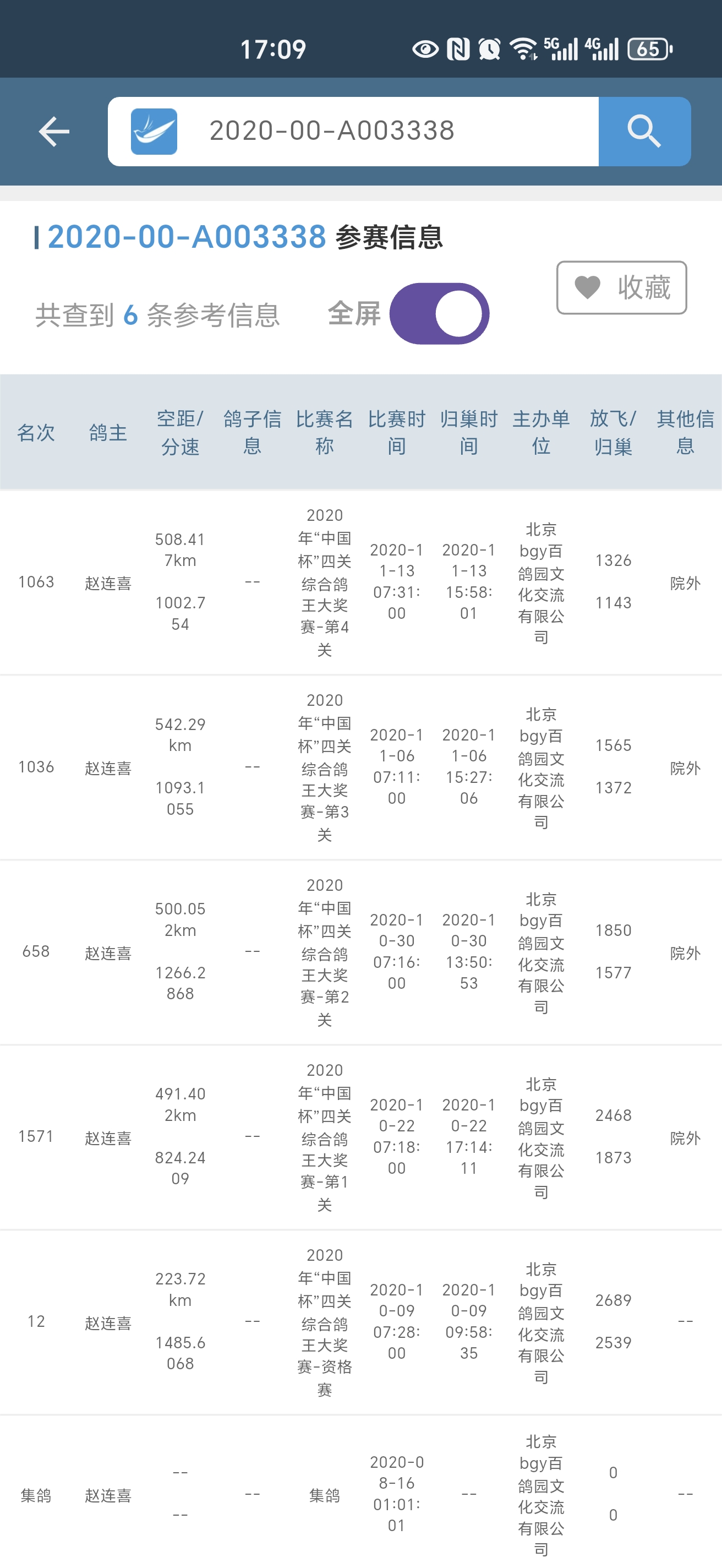Add this pigeon to favorites (收藏)
The width and height of the screenshot is (722, 1568).
tap(621, 288)
